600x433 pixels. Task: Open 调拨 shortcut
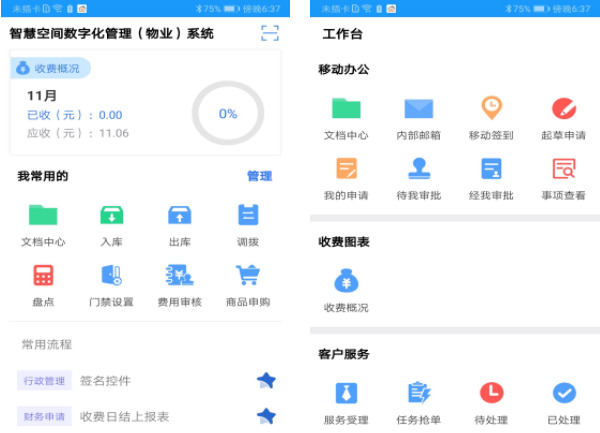click(x=248, y=224)
